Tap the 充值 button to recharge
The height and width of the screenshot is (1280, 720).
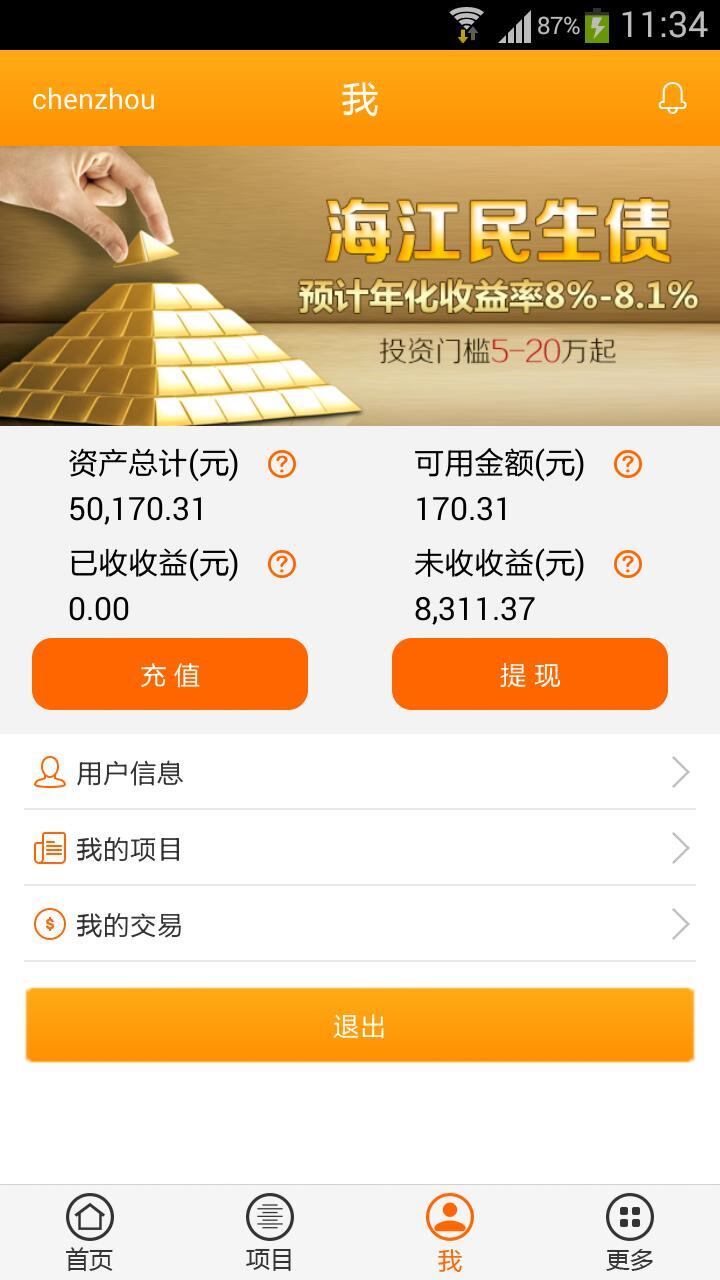[x=170, y=674]
